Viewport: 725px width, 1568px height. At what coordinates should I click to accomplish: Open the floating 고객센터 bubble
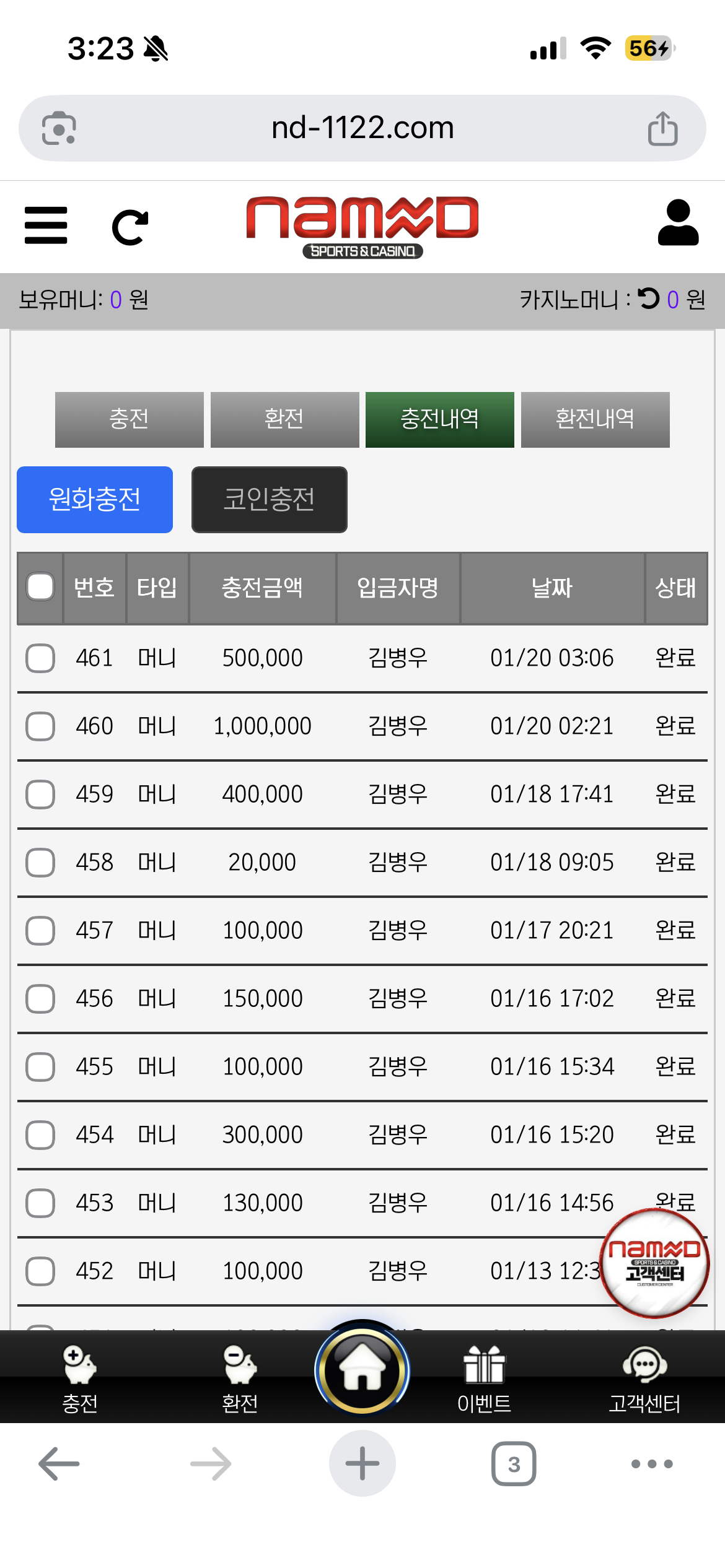tap(654, 1262)
